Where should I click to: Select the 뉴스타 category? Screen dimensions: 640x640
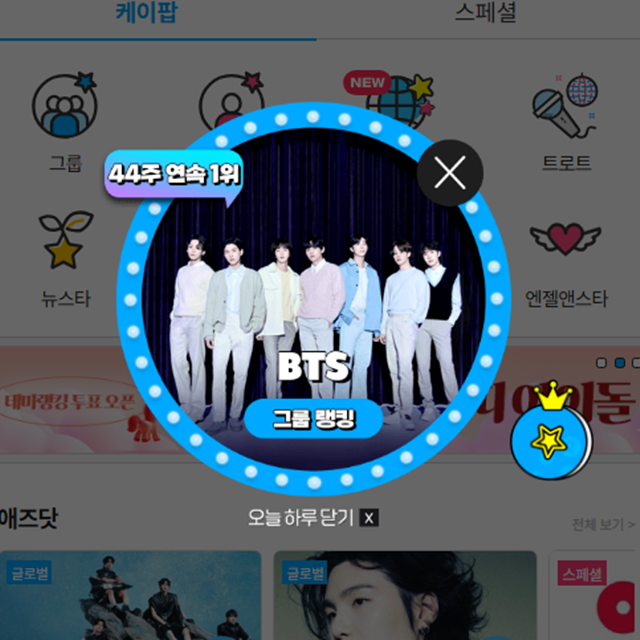(x=66, y=256)
